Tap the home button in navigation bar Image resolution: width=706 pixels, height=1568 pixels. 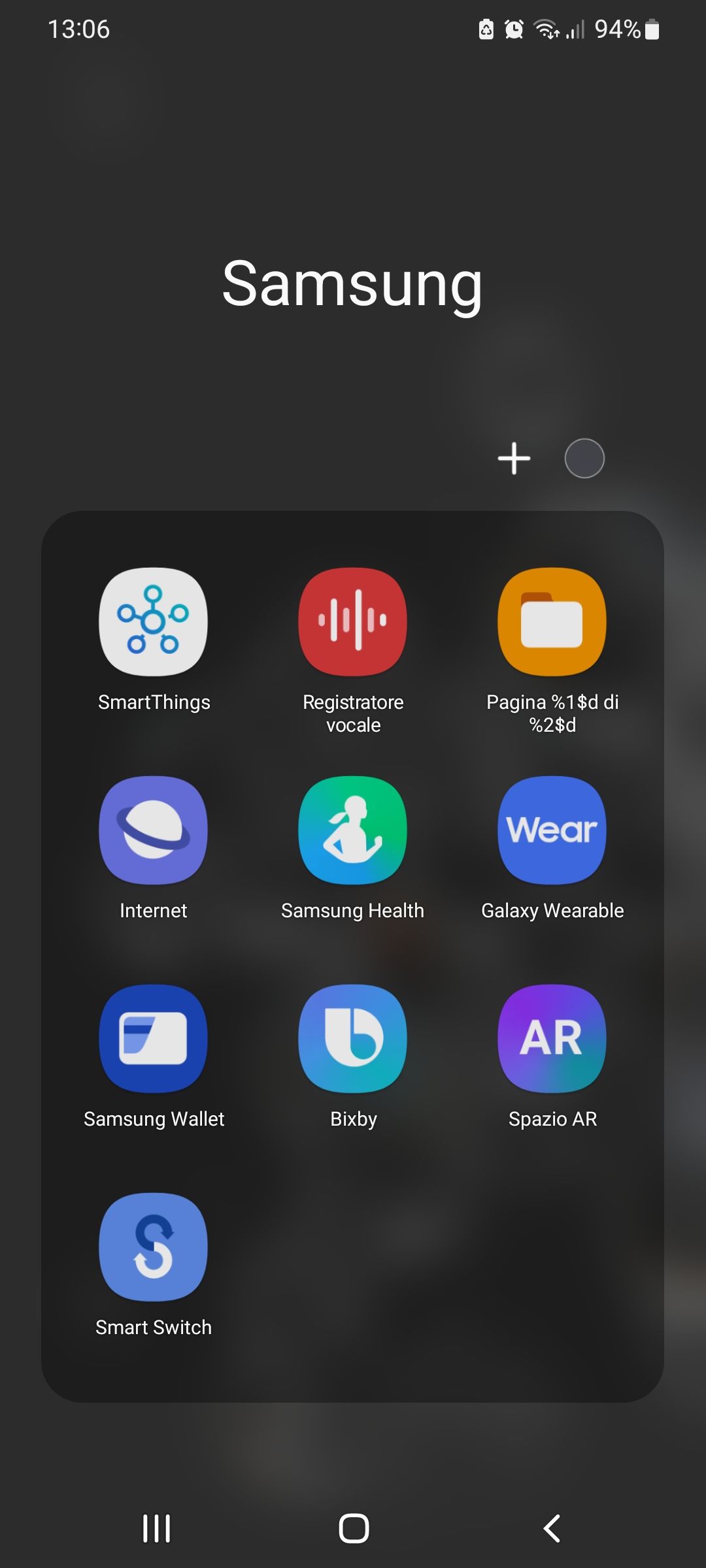[354, 1529]
